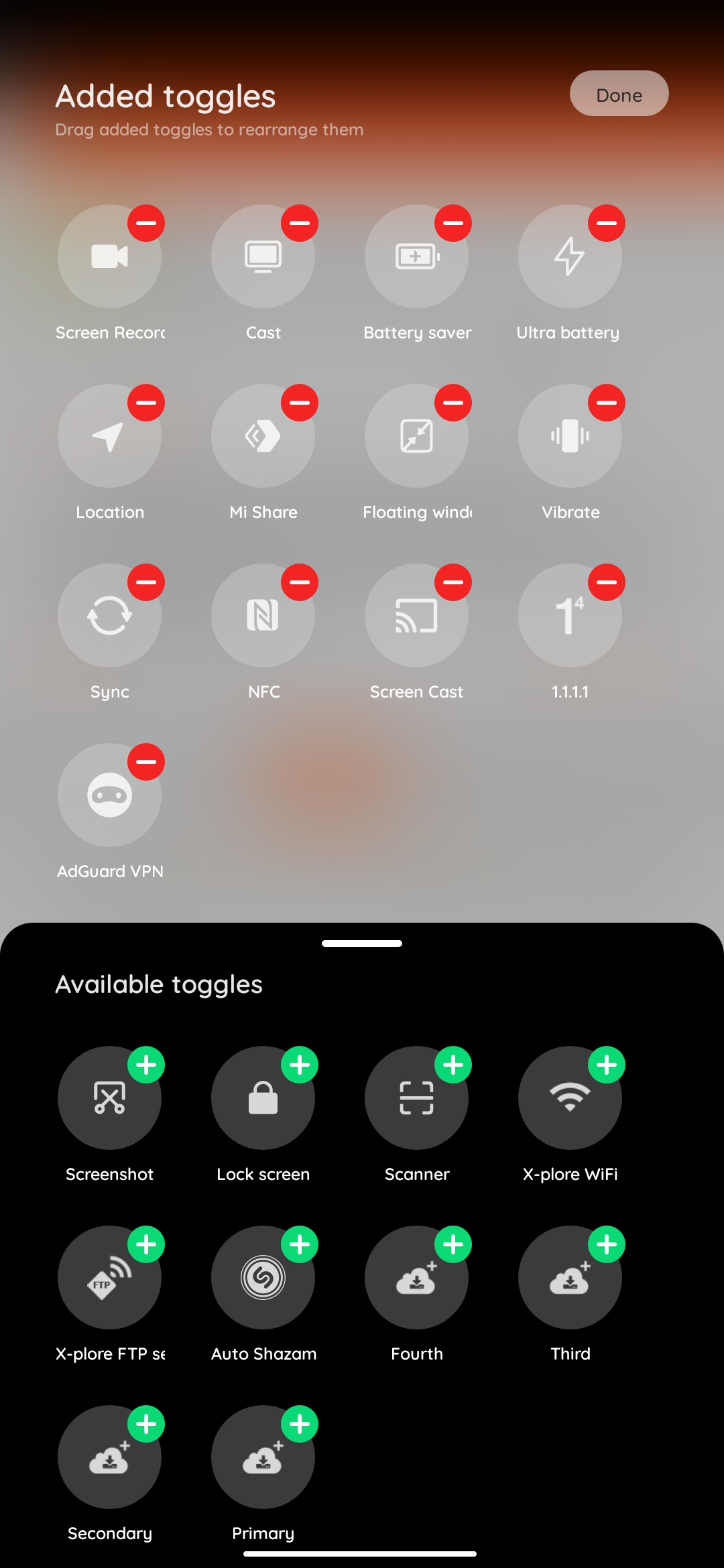The width and height of the screenshot is (724, 1568).
Task: Tap Done to finish editing toggles
Action: (x=619, y=93)
